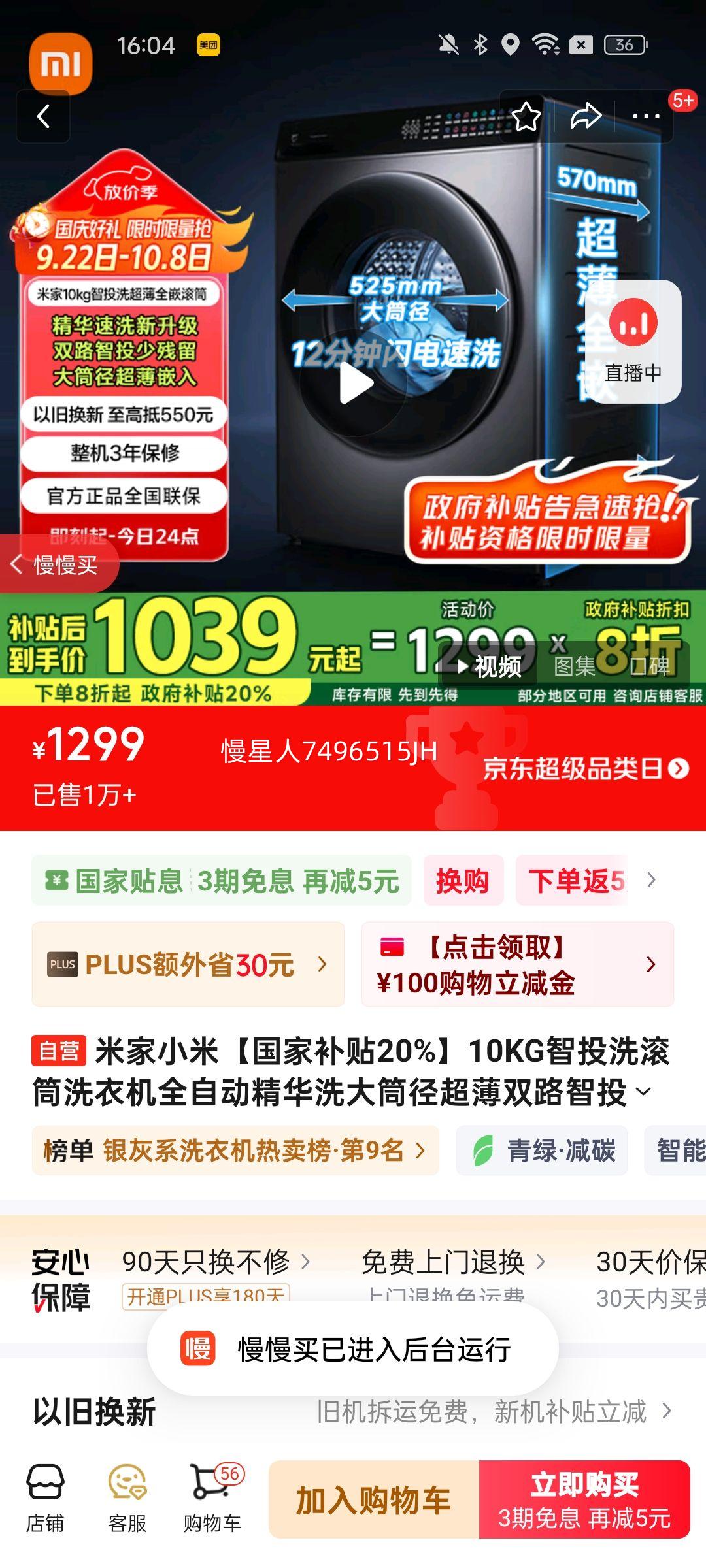Share this product

585,117
